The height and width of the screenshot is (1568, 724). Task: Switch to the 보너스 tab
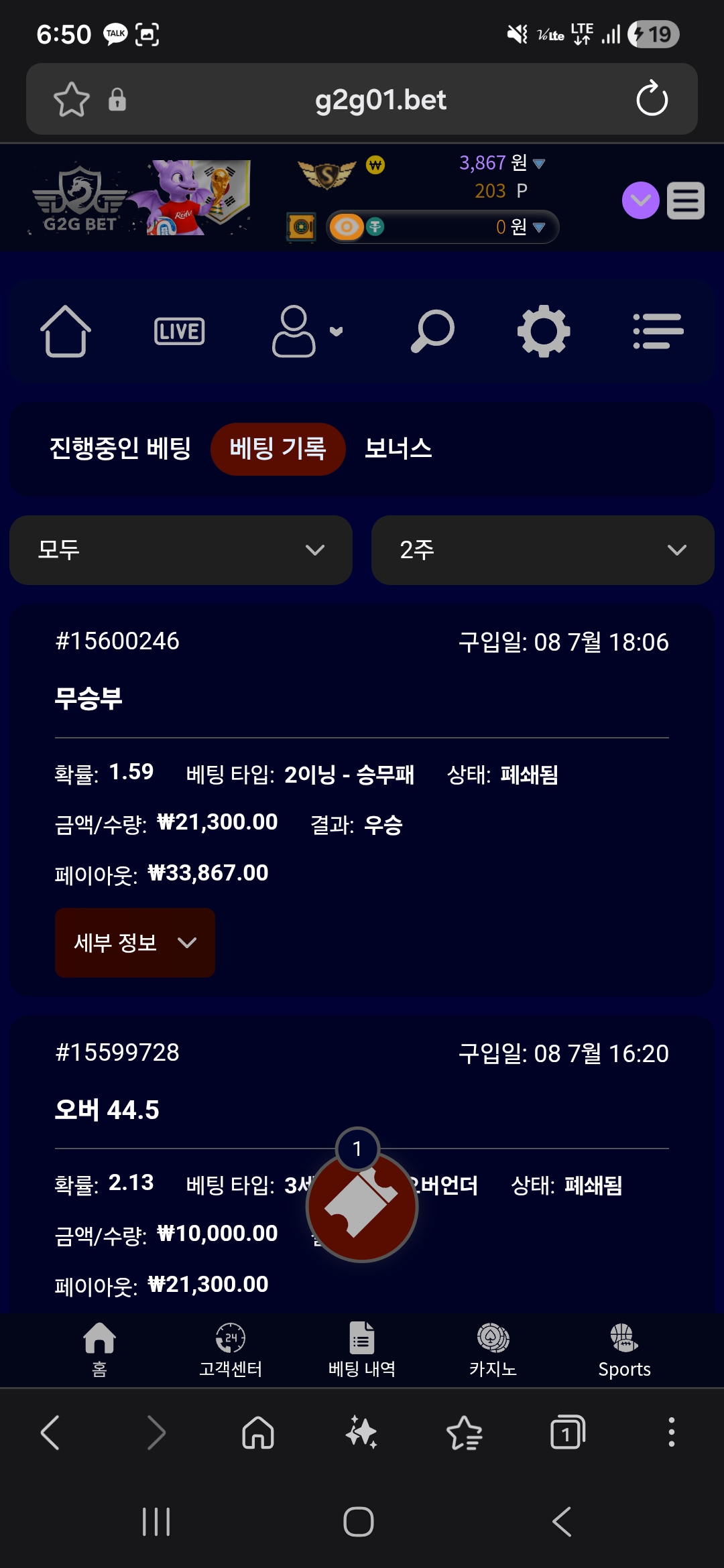tap(398, 448)
